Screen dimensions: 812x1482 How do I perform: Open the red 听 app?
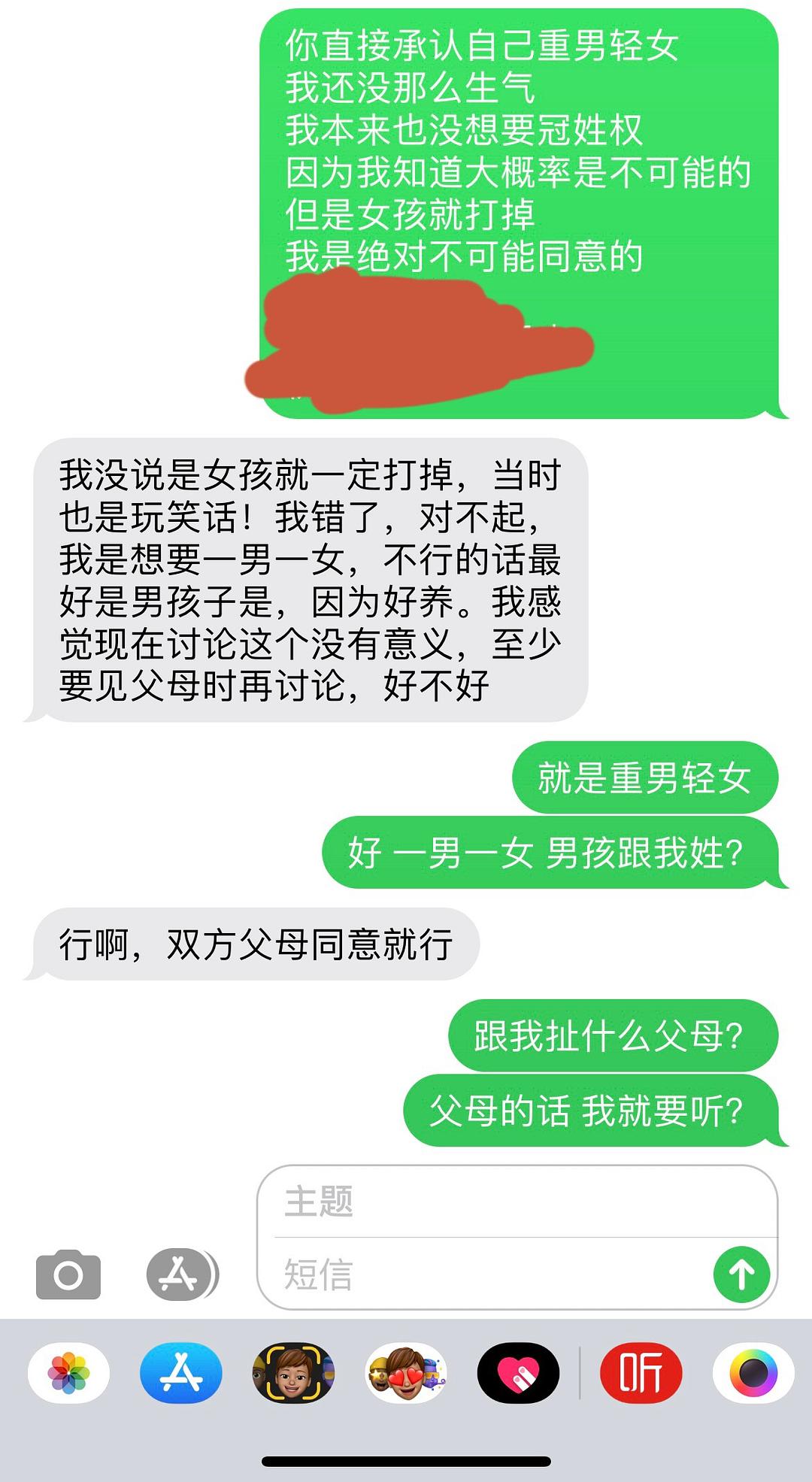click(641, 1373)
